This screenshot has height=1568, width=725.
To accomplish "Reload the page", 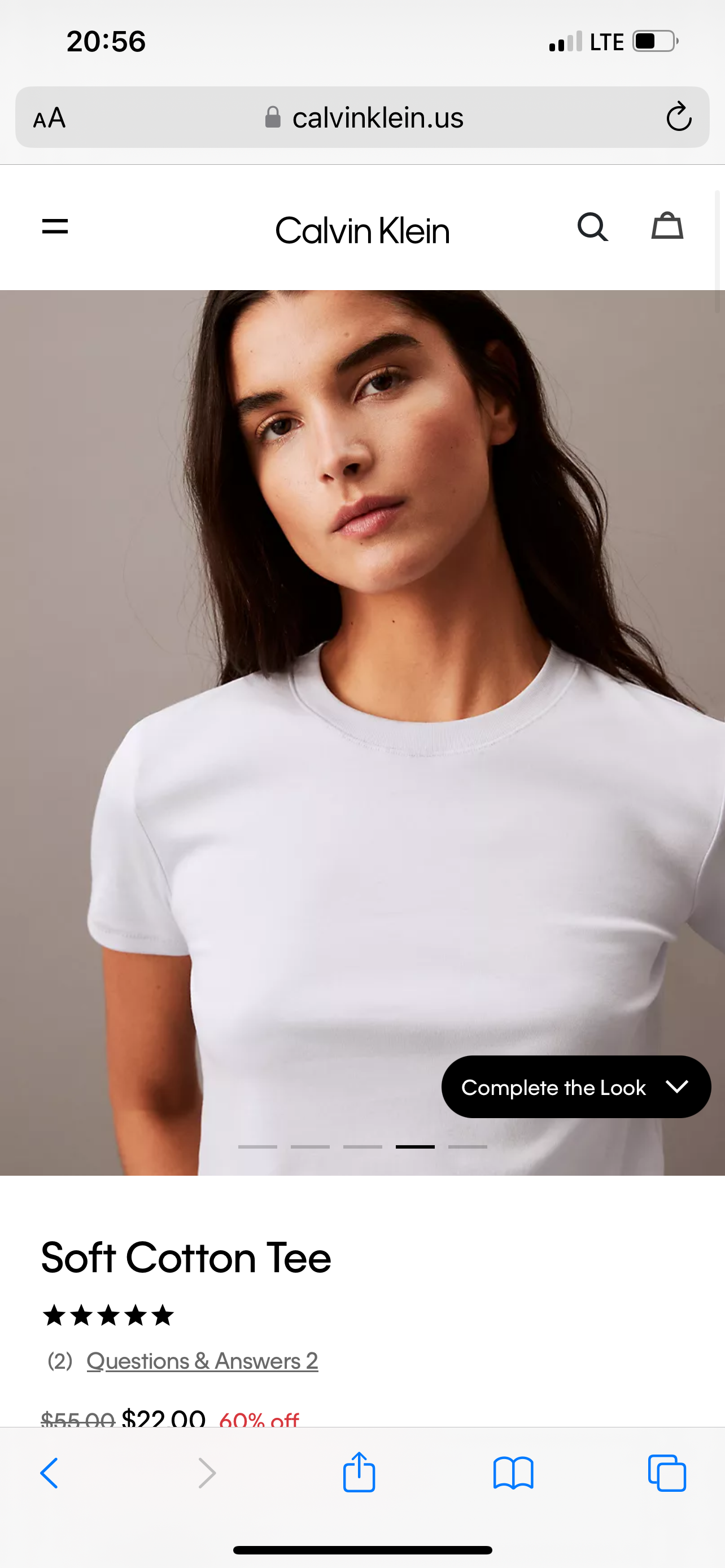I will coord(678,117).
